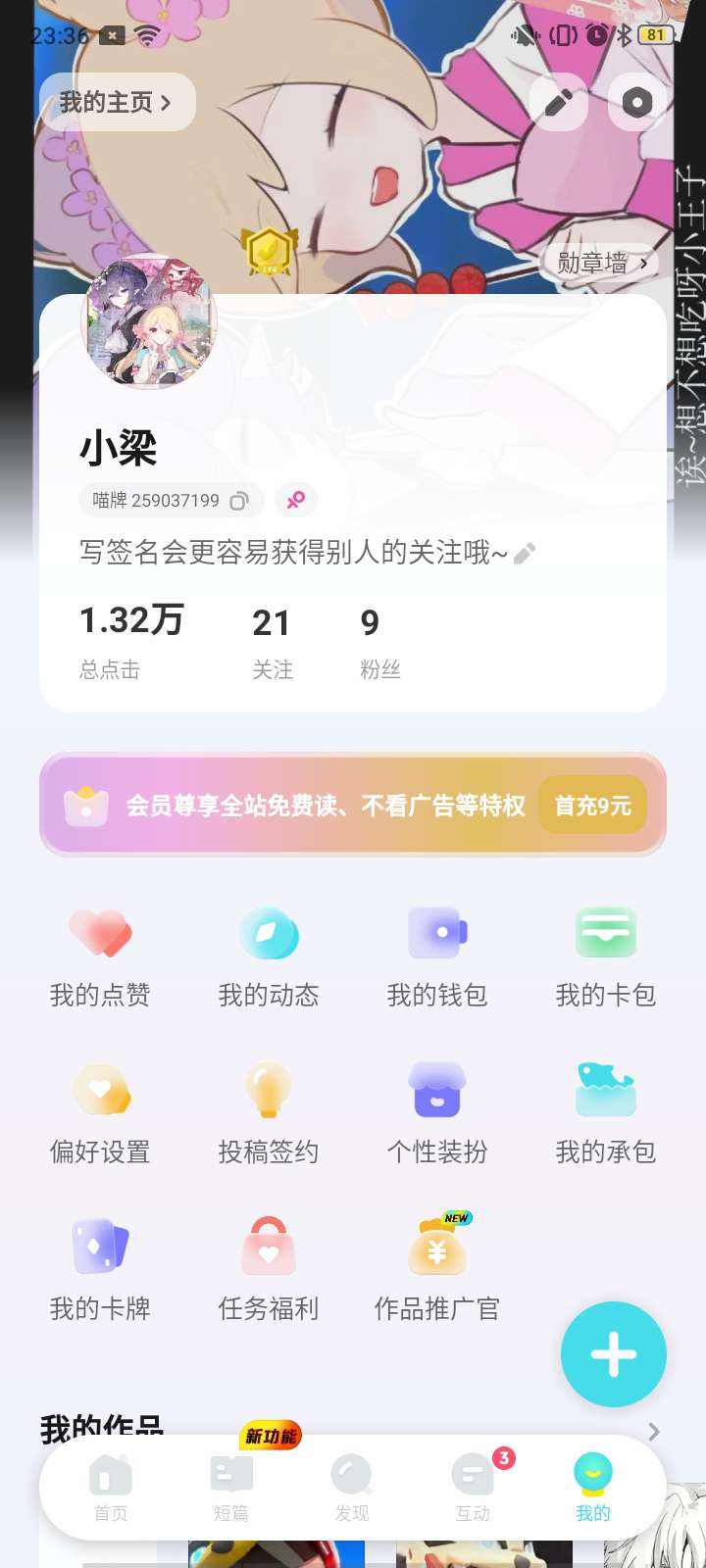This screenshot has width=706, height=1568.
Task: Tap the floating plus button
Action: (614, 1354)
